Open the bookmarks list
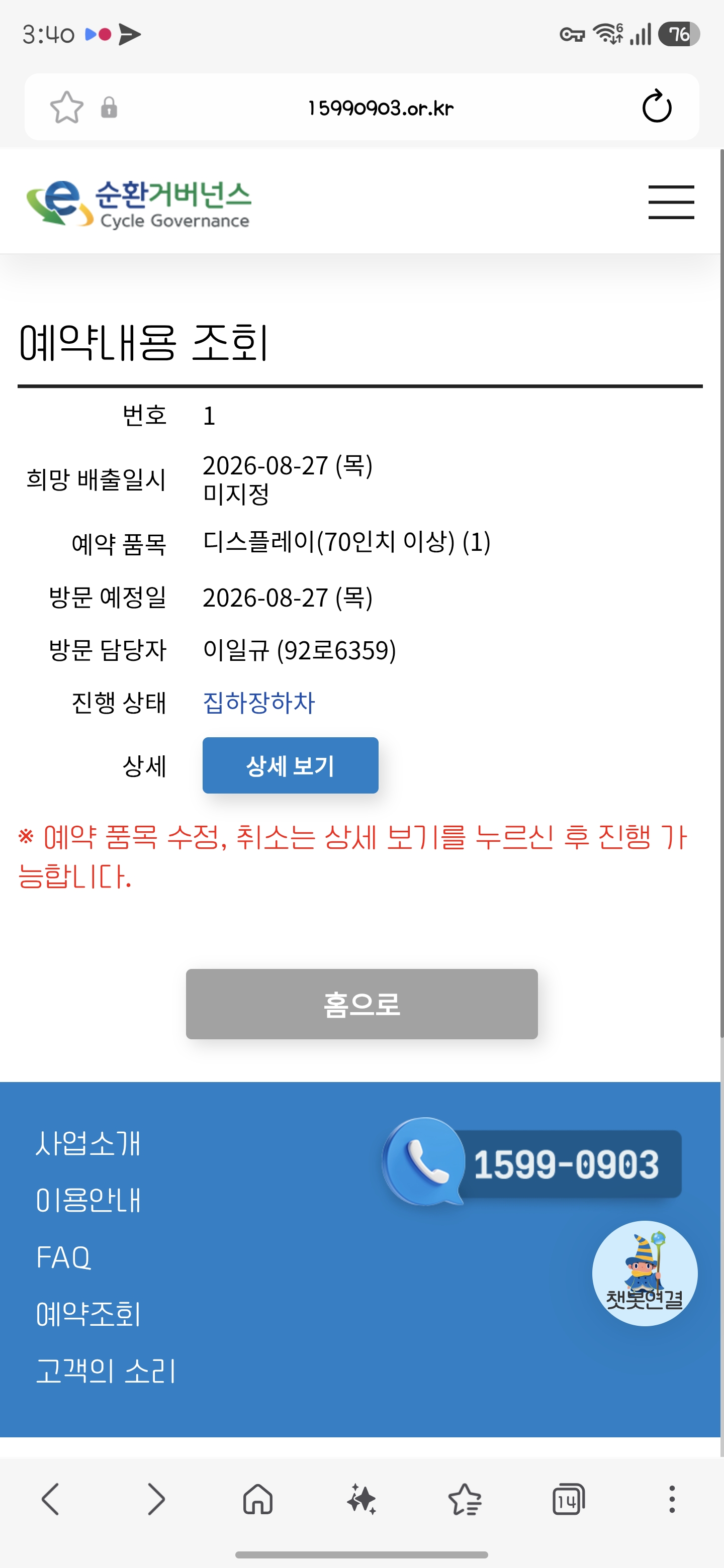724x1568 pixels. point(465,1499)
